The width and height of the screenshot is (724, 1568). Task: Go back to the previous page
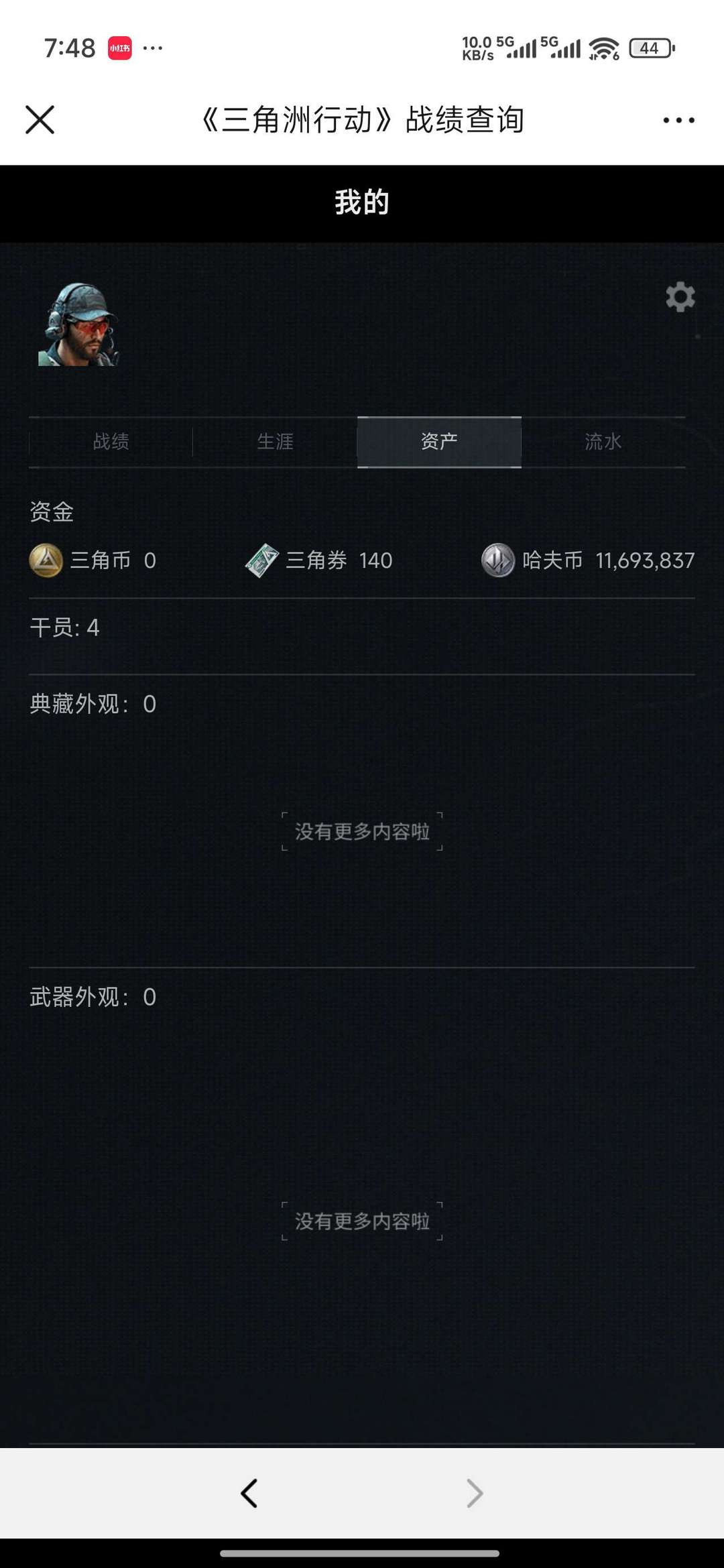tap(249, 1493)
